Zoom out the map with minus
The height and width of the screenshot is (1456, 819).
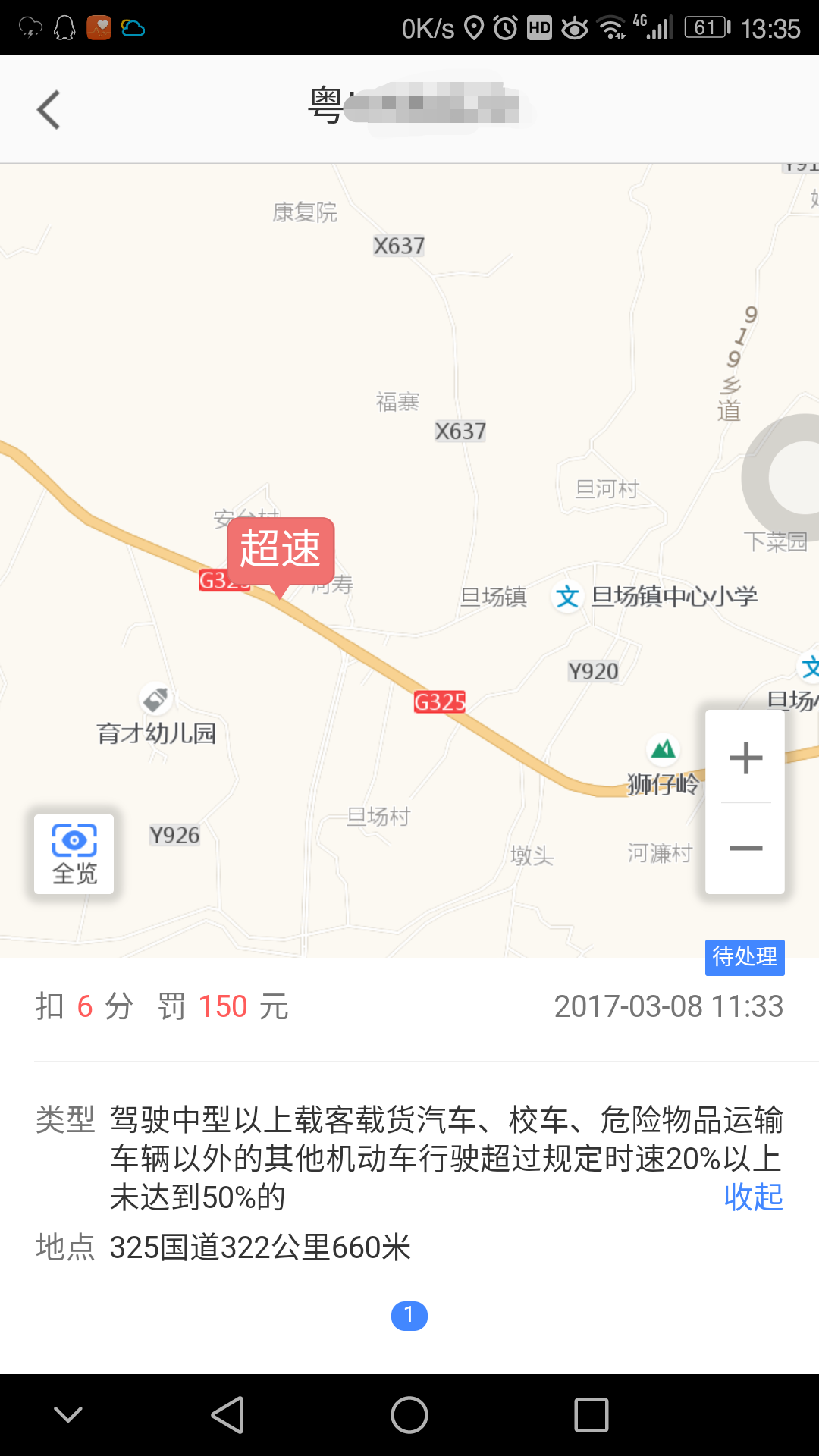[x=745, y=848]
